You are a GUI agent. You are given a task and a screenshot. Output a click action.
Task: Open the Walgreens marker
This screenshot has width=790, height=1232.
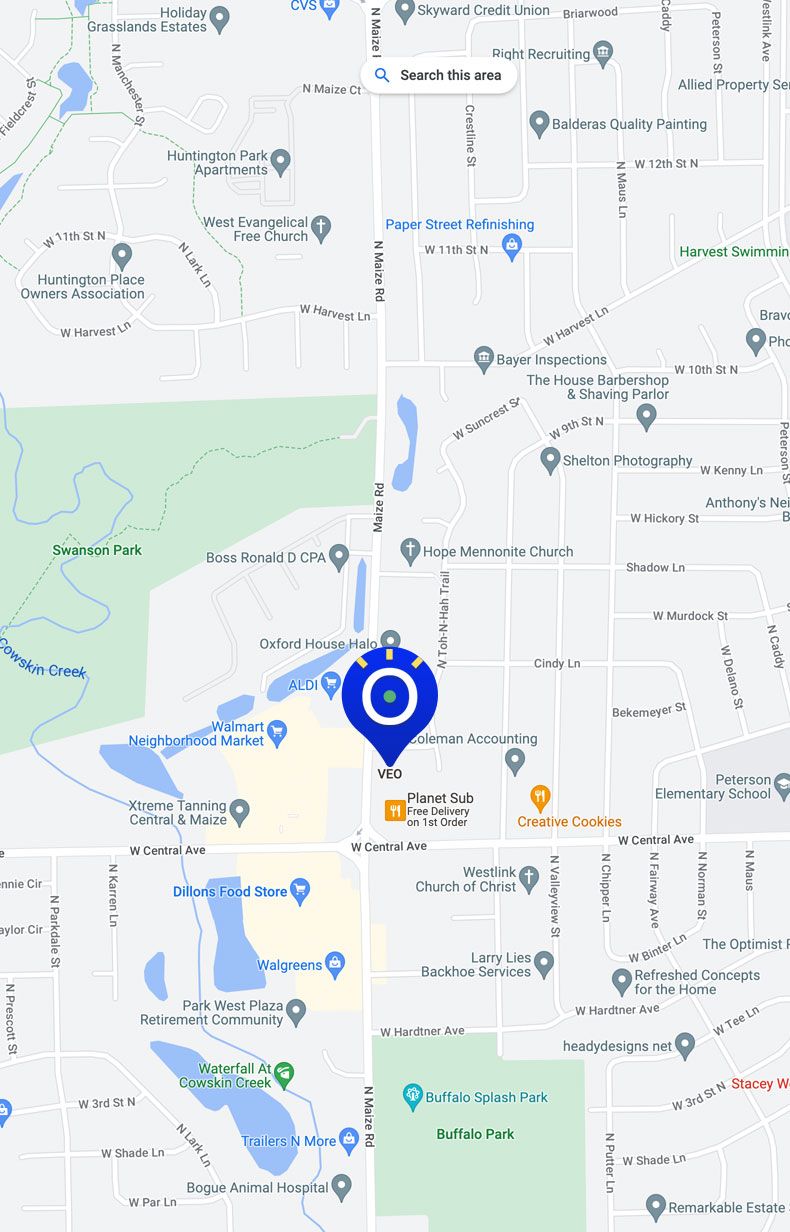[x=335, y=966]
